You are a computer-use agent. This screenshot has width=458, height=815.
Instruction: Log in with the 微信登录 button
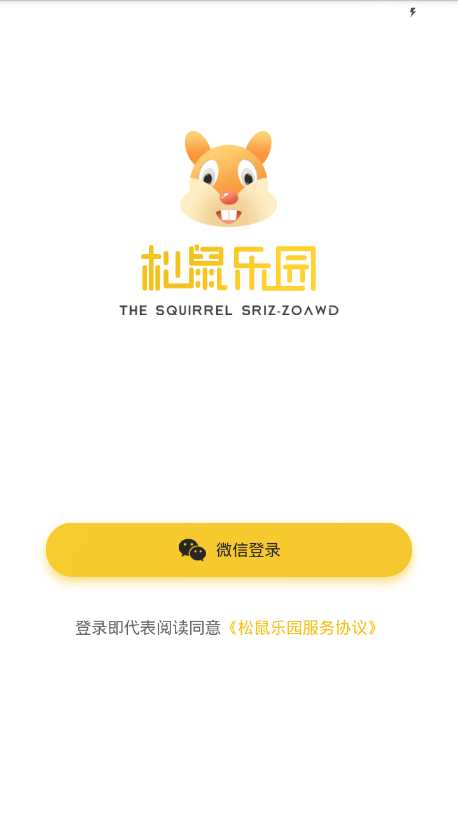click(x=229, y=549)
